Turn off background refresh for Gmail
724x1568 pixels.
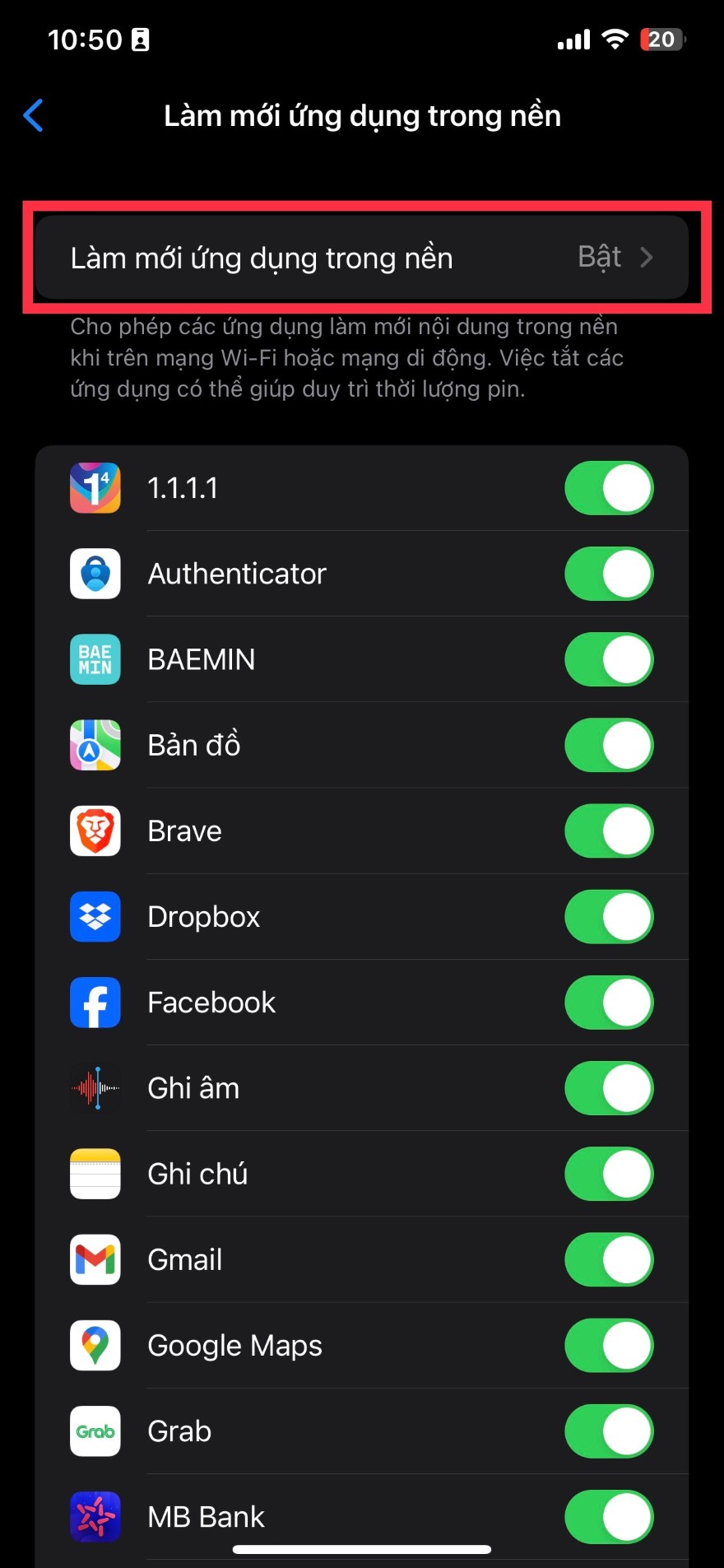pyautogui.click(x=609, y=1259)
